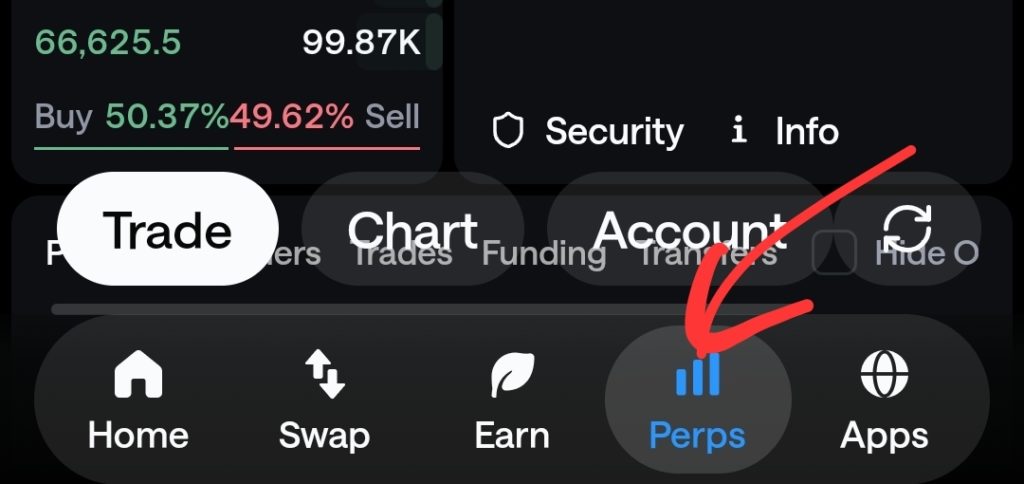Viewport: 1024px width, 484px height.
Task: Tick the Hide checkbox
Action: (833, 253)
